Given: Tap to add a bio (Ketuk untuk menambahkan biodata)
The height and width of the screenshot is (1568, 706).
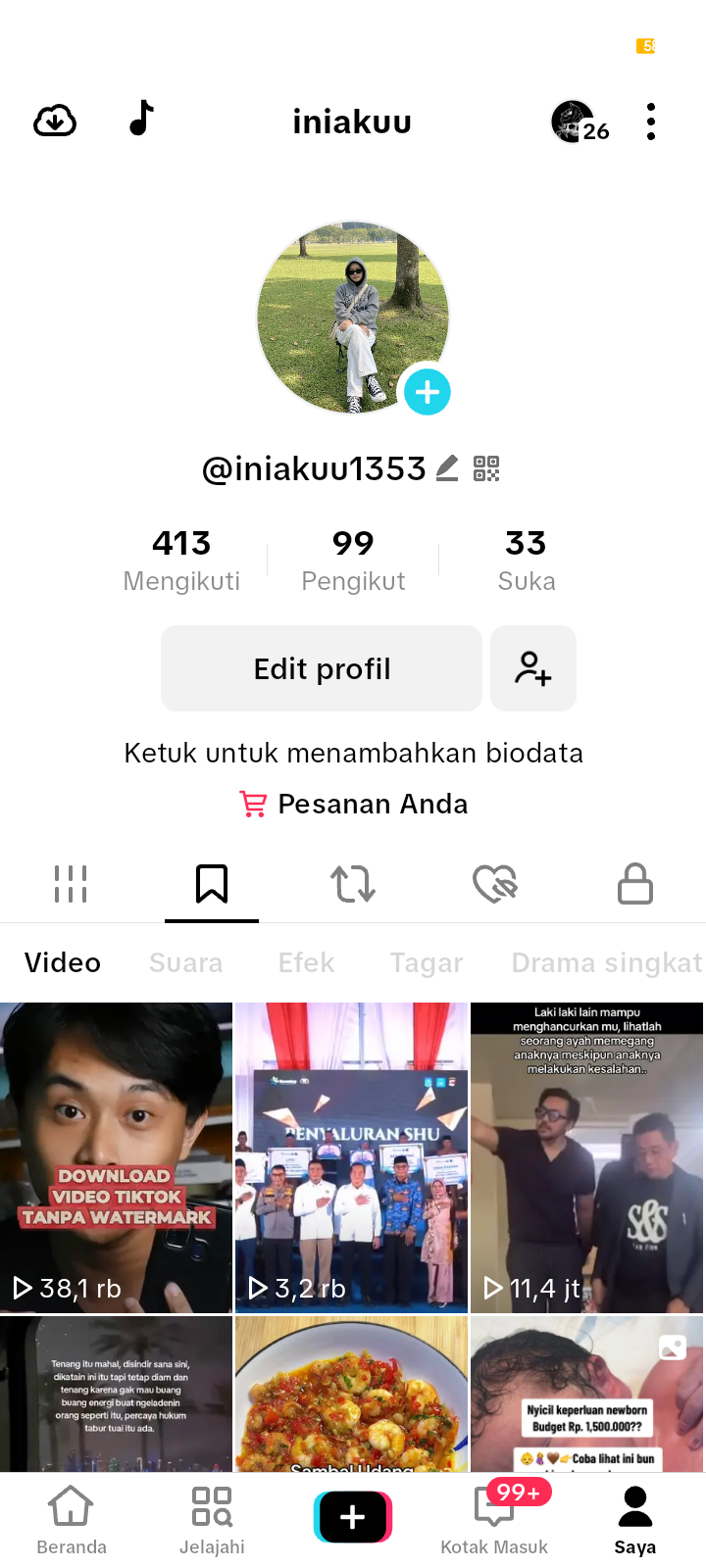Looking at the screenshot, I should tap(353, 753).
